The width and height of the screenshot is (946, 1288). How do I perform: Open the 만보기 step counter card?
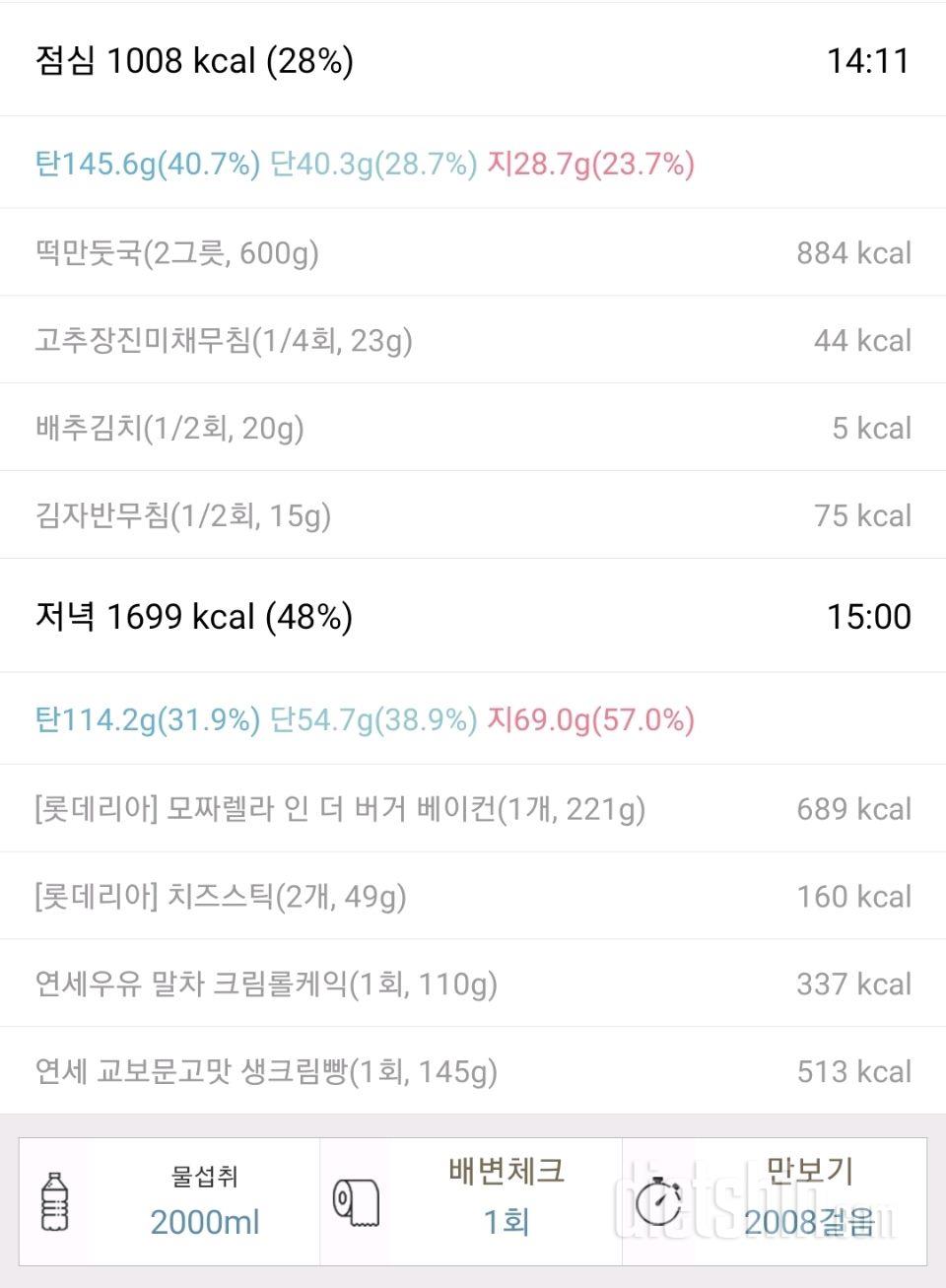point(775,1202)
